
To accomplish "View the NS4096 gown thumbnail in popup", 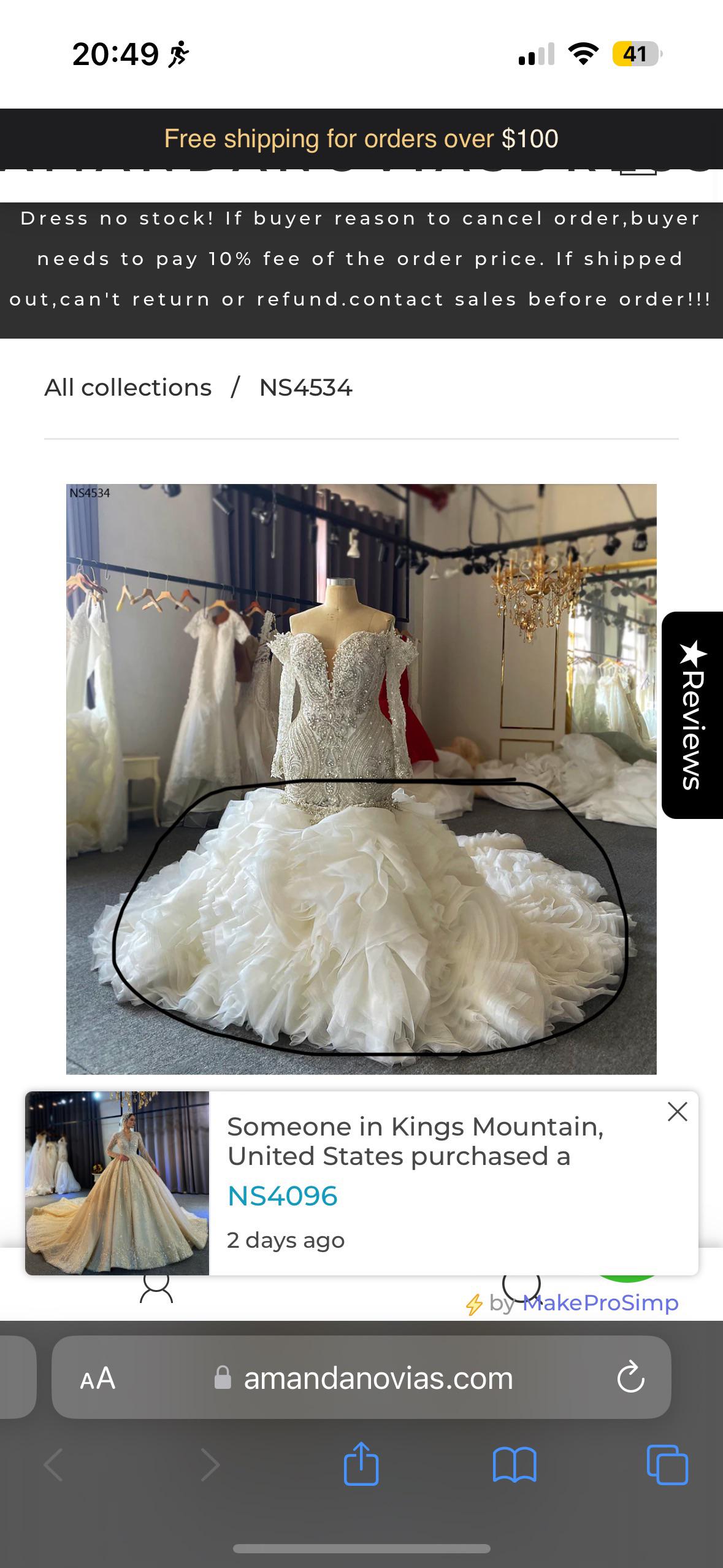I will 117,1182.
